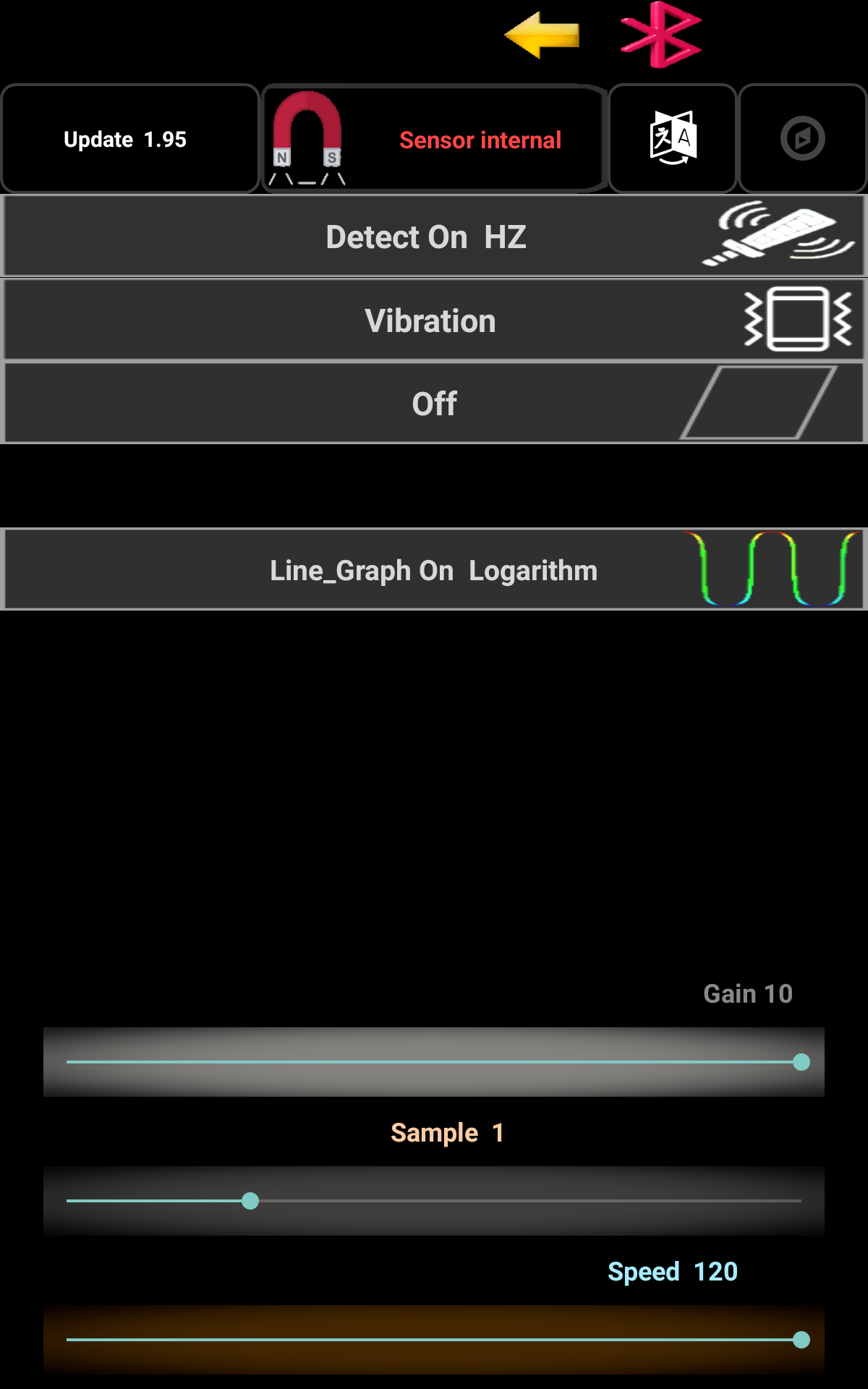
Task: Tap the Off button
Action: click(x=434, y=403)
